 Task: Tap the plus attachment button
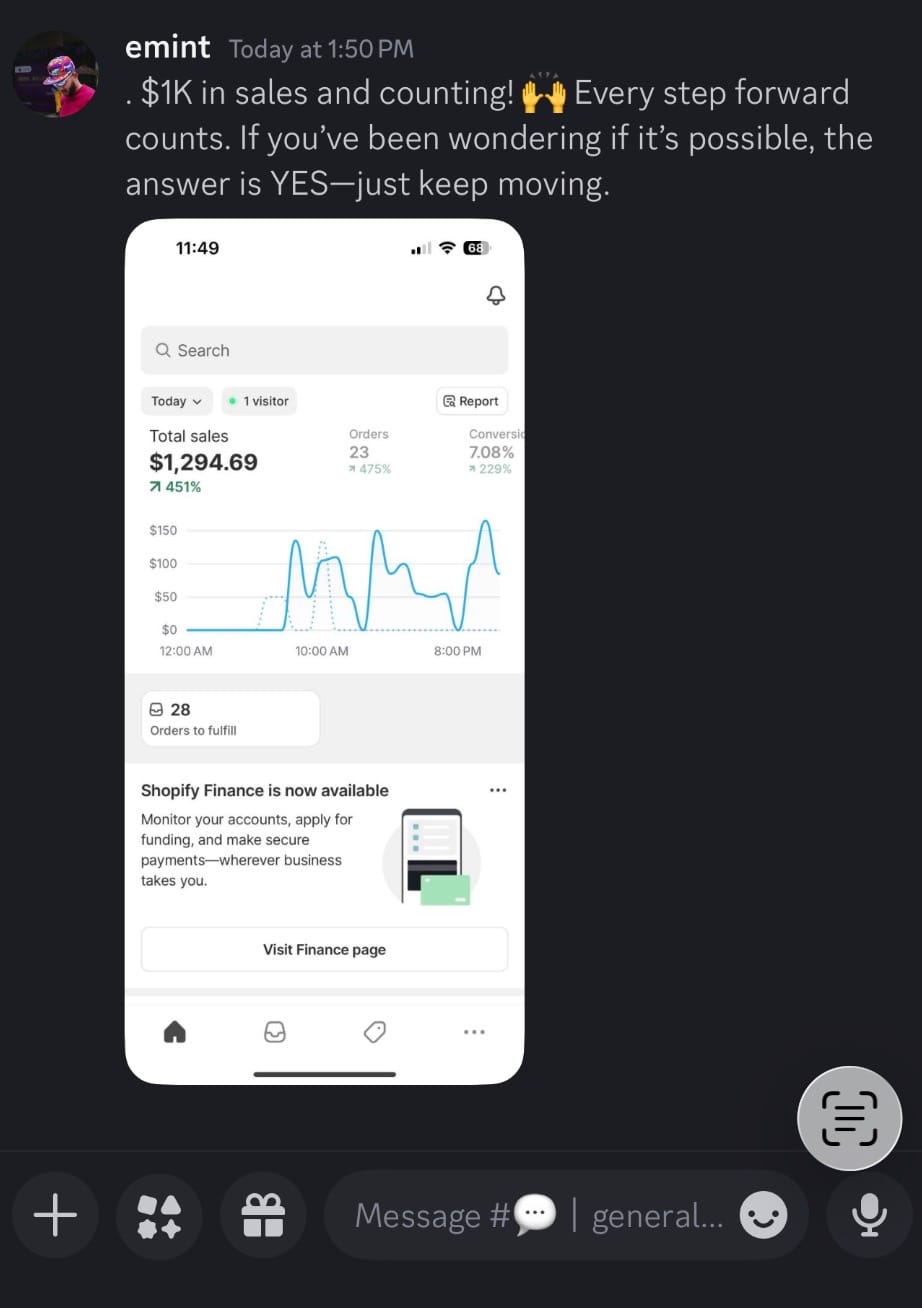click(x=55, y=1216)
